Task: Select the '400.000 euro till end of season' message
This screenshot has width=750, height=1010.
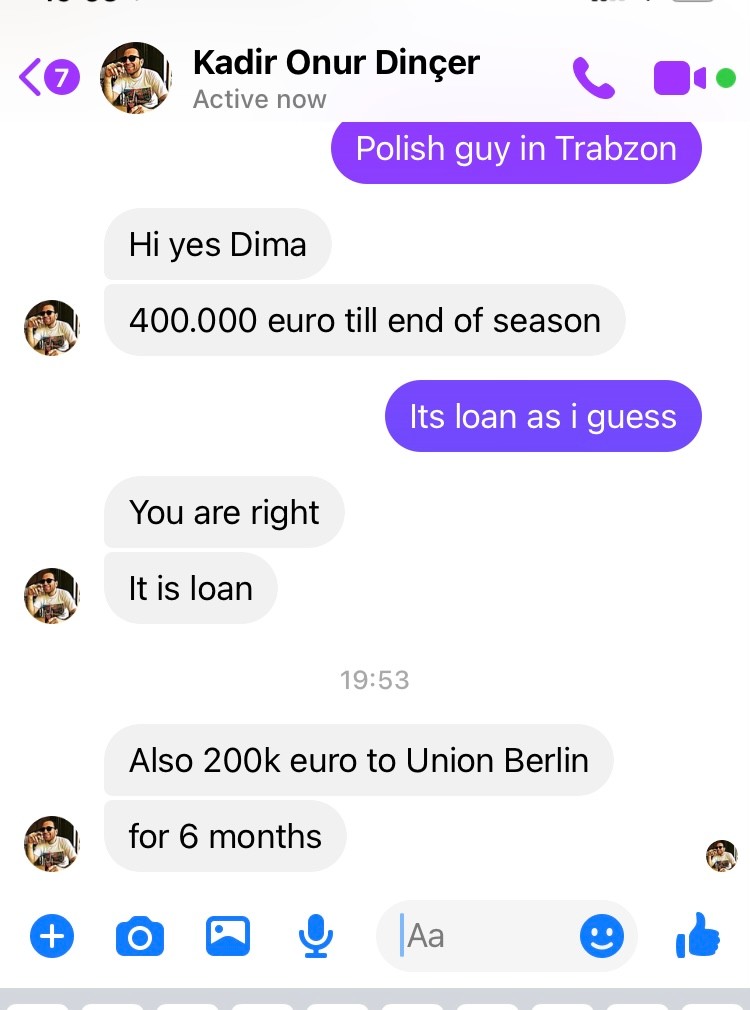Action: click(x=364, y=320)
